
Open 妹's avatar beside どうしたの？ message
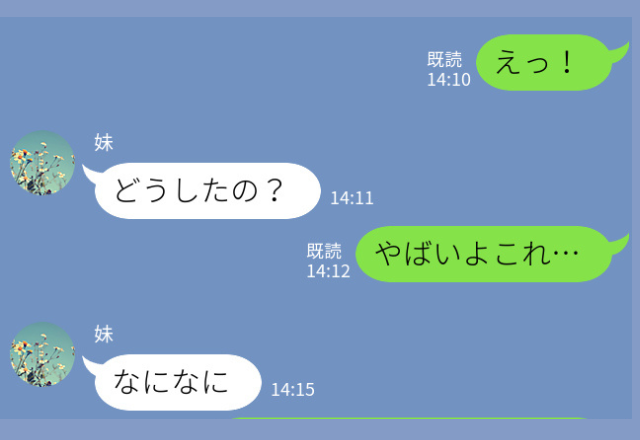tap(43, 163)
